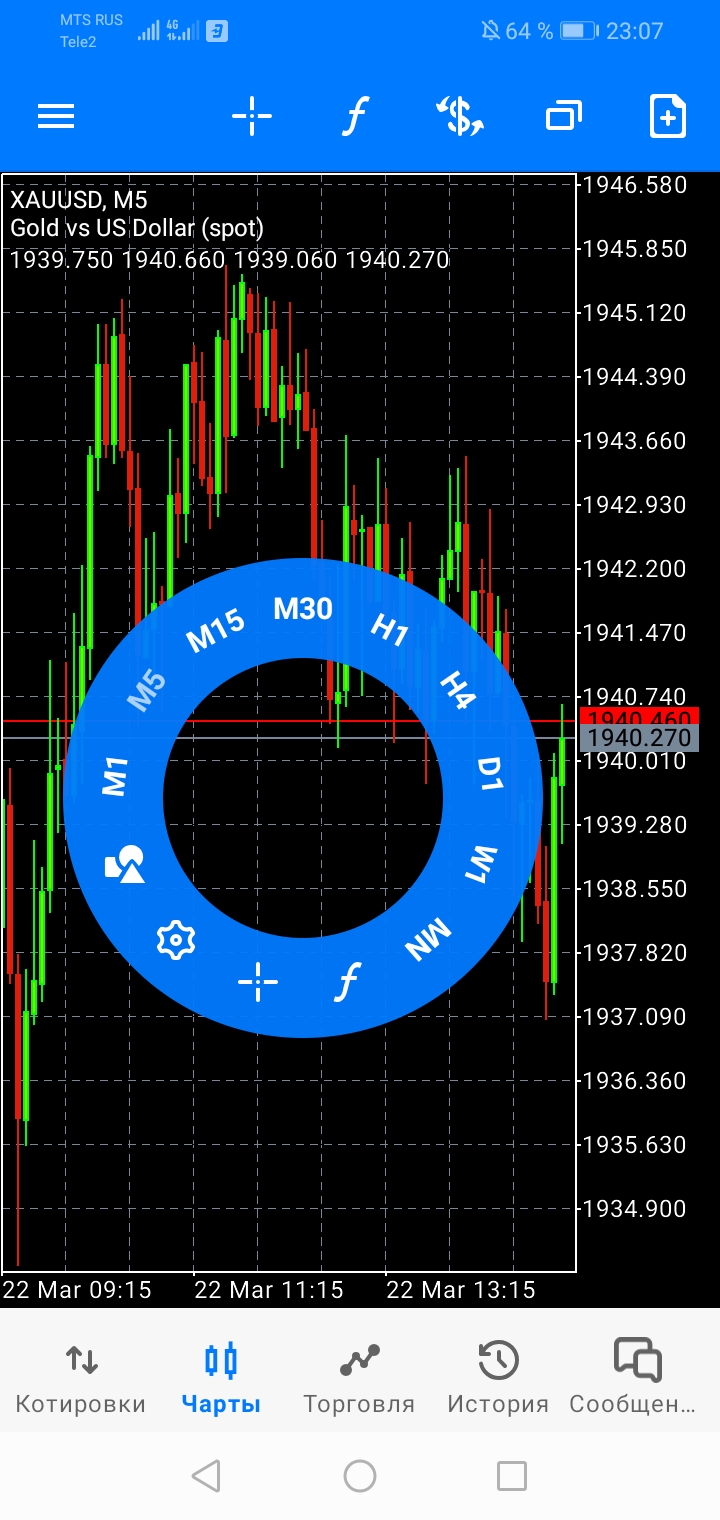Open indicators from the top toolbar
Viewport: 720px width, 1520px height.
pos(354,117)
